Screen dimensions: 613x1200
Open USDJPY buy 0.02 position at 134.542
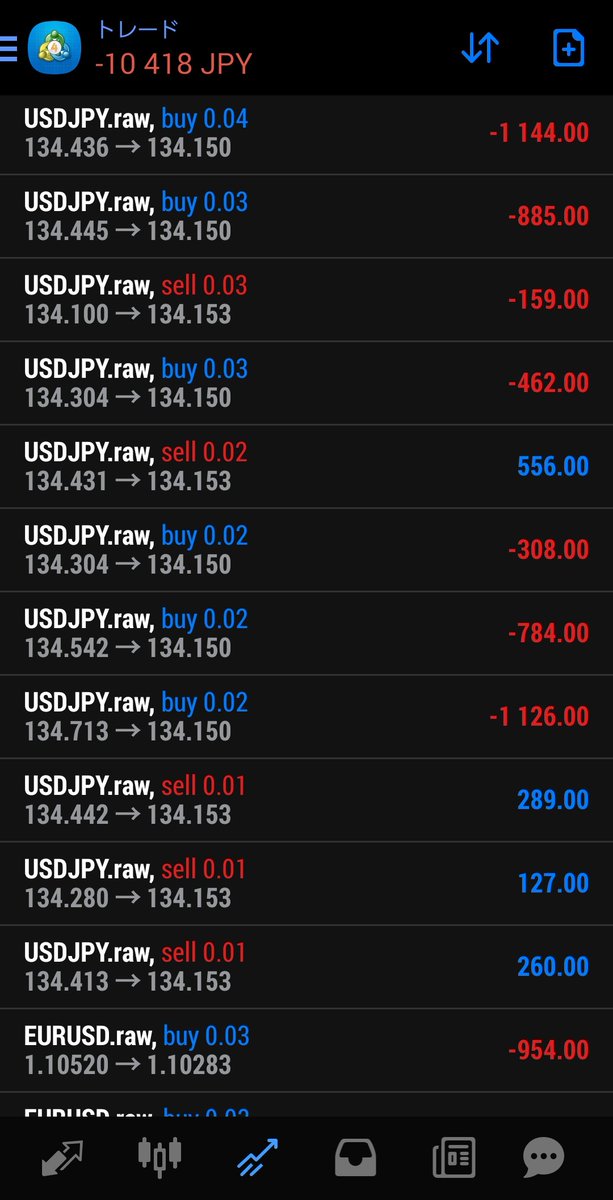[306, 634]
